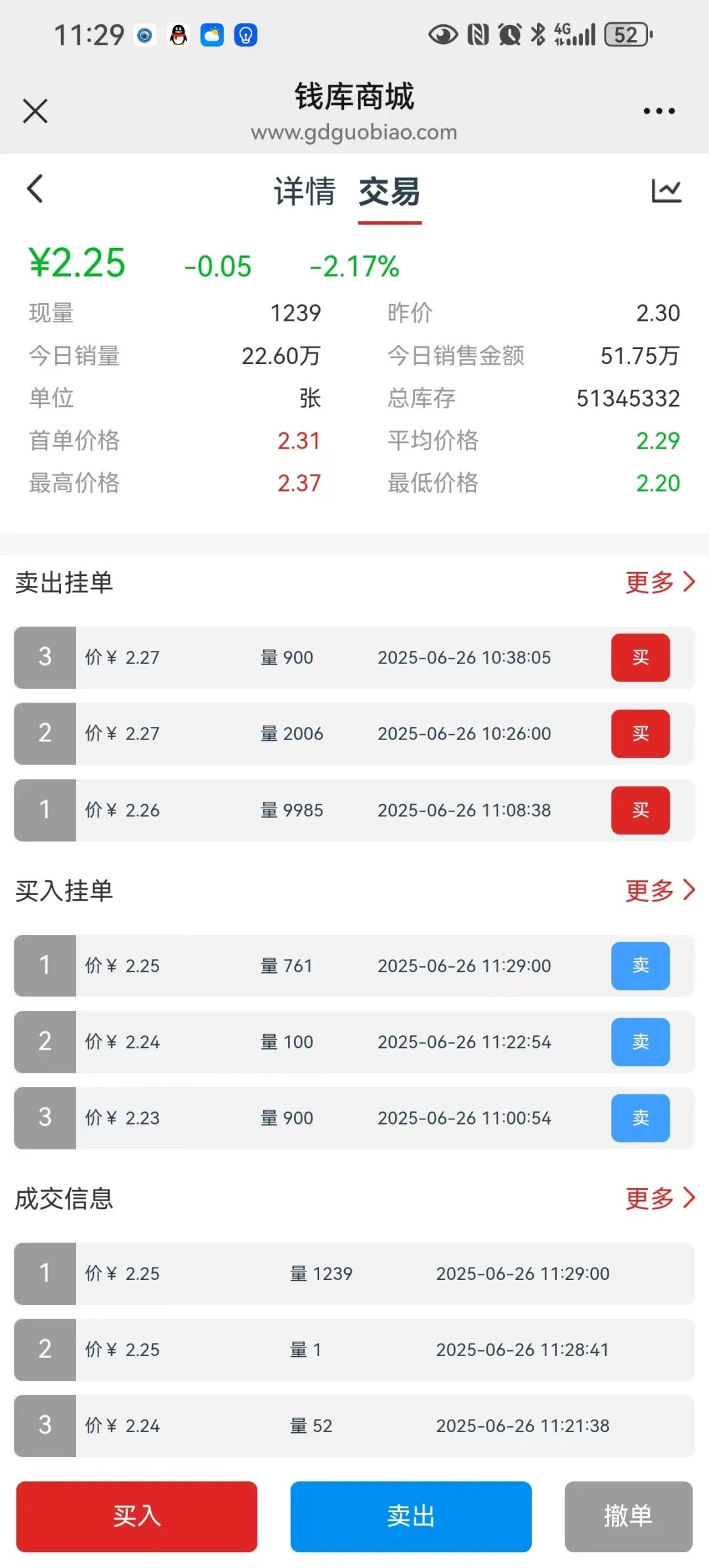Sell to the 2.23 order with quantity 900

pos(640,1118)
